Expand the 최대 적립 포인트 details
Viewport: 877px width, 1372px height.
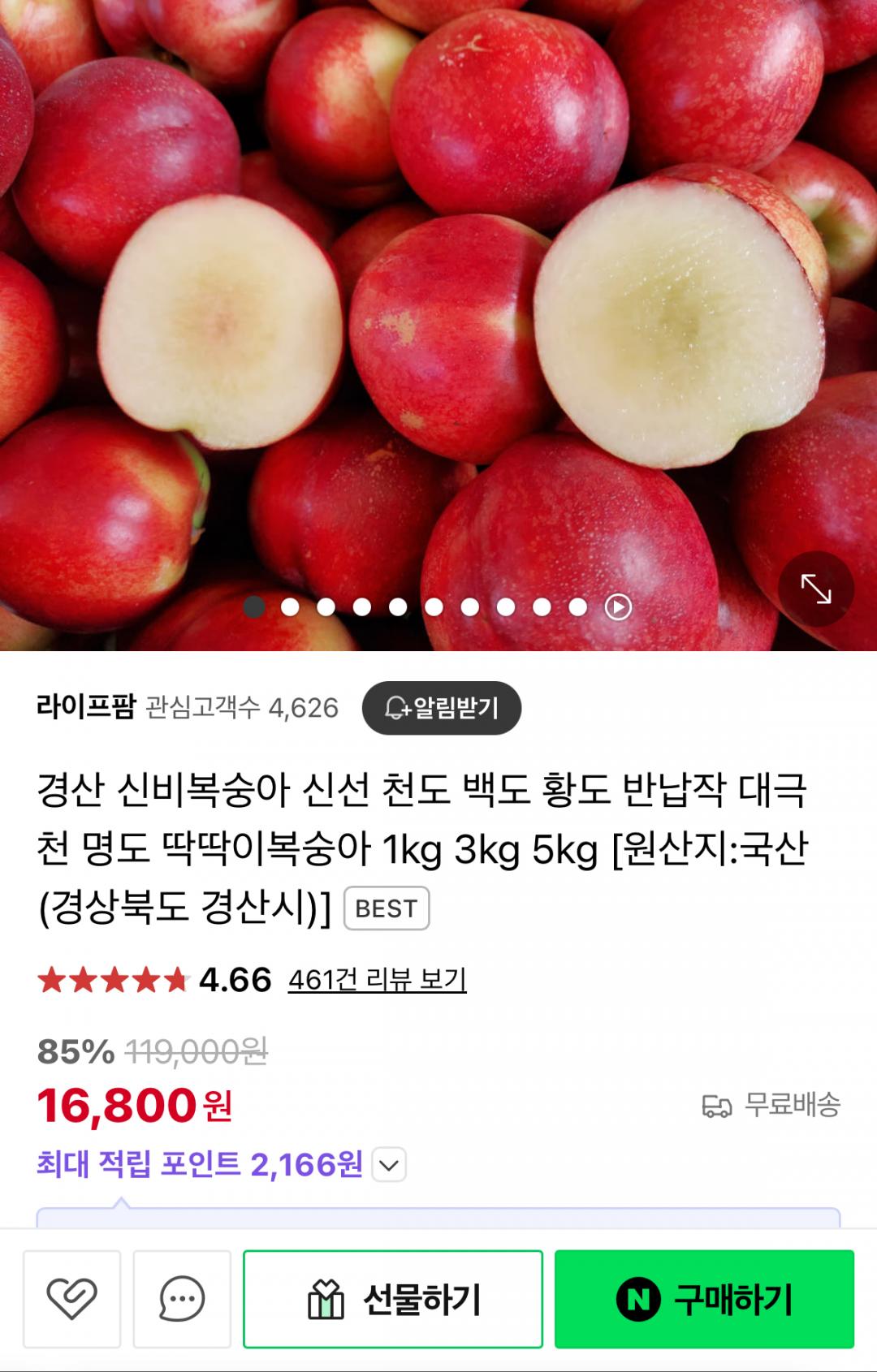pos(389,1166)
